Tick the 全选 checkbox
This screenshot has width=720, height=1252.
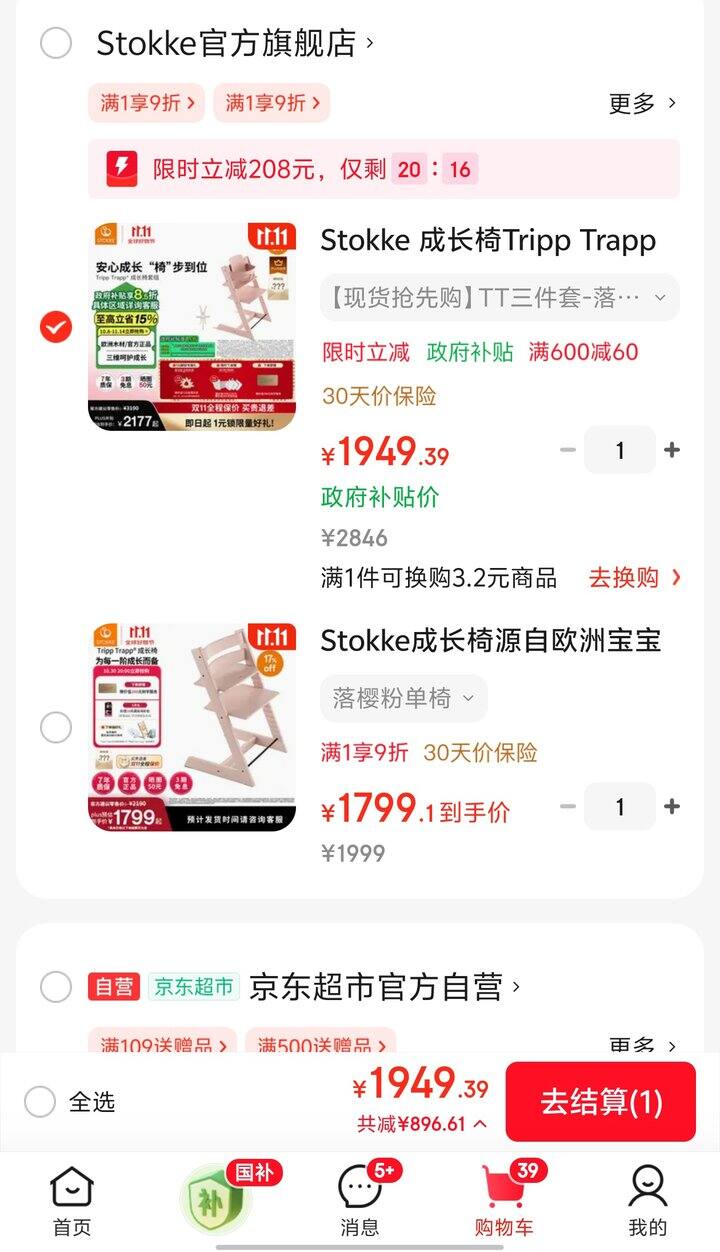(40, 1102)
